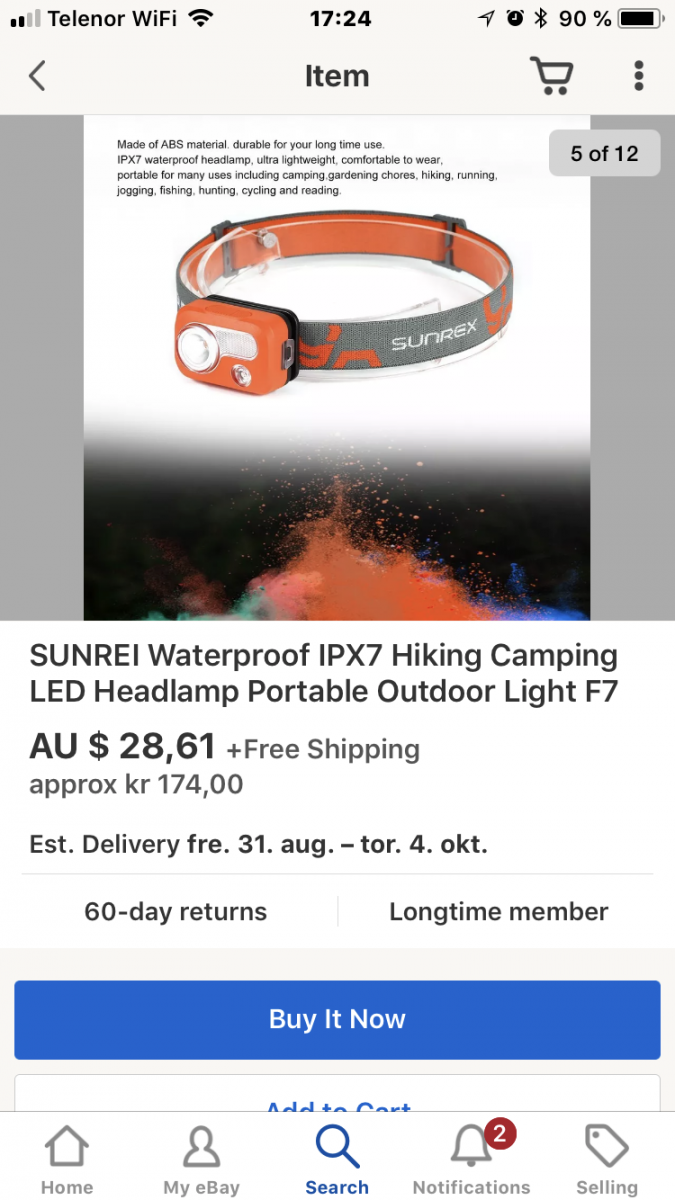Image resolution: width=675 pixels, height=1200 pixels.
Task: Go back from the Item page
Action: [x=37, y=76]
